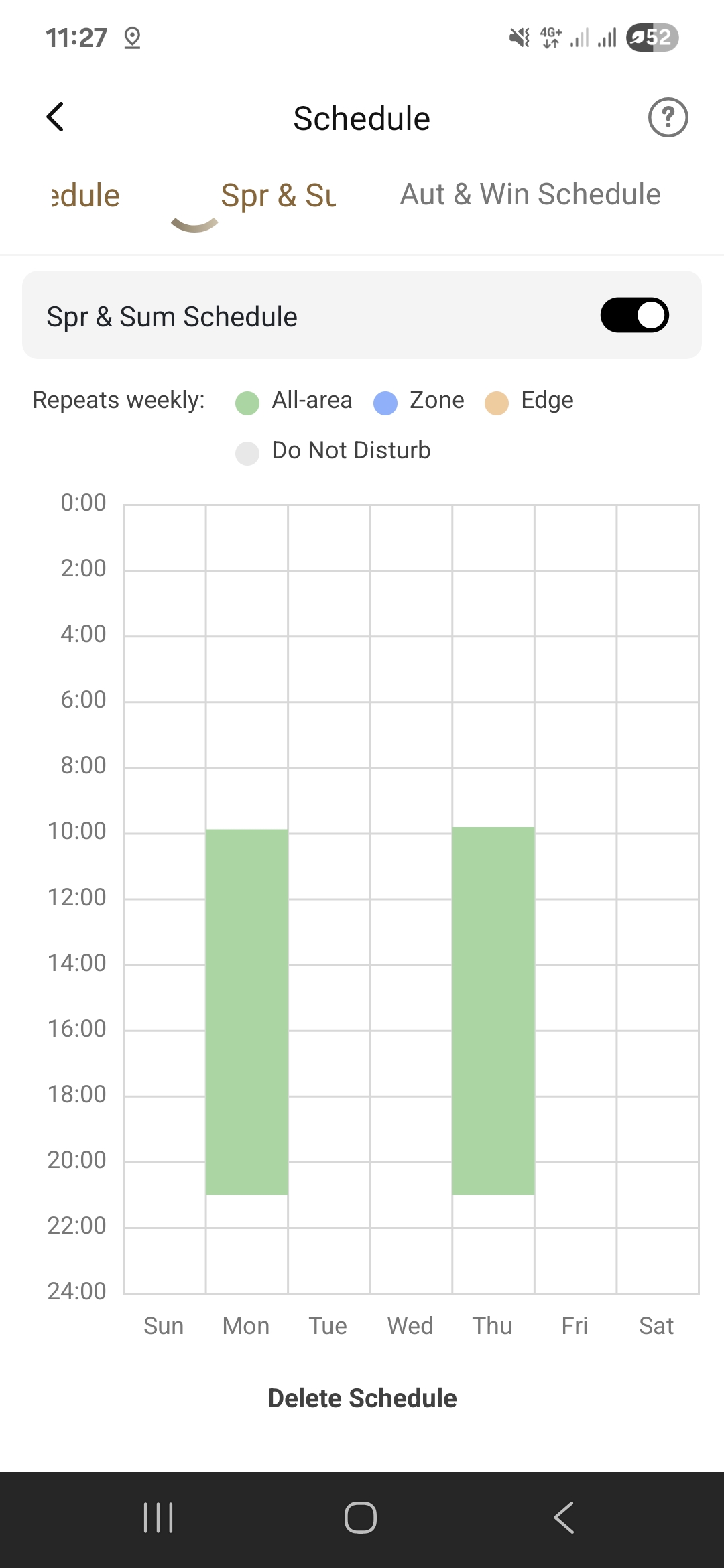Turn off the Spr & Sum Schedule switch
Viewport: 724px width, 1568px height.
click(633, 316)
